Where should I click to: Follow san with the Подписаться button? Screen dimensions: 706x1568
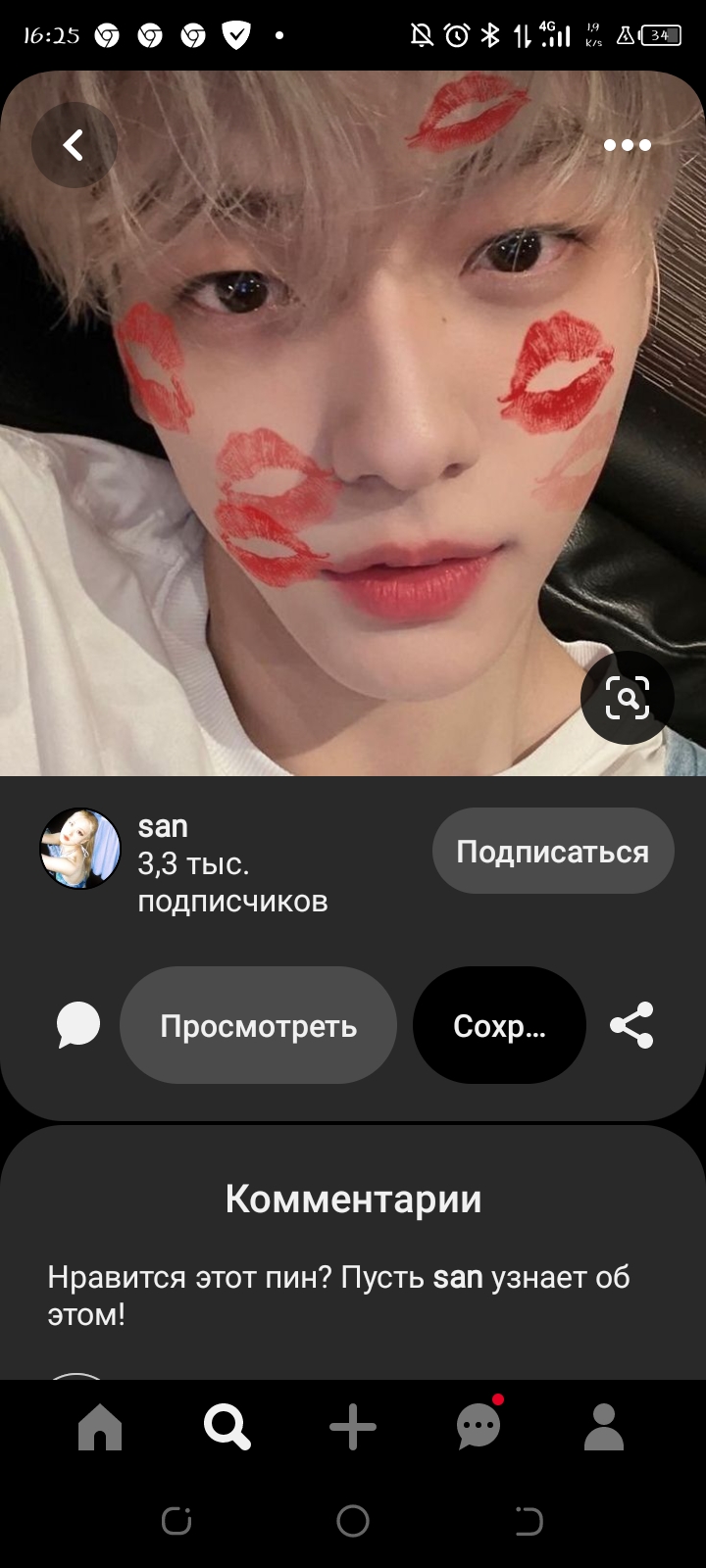pyautogui.click(x=553, y=851)
